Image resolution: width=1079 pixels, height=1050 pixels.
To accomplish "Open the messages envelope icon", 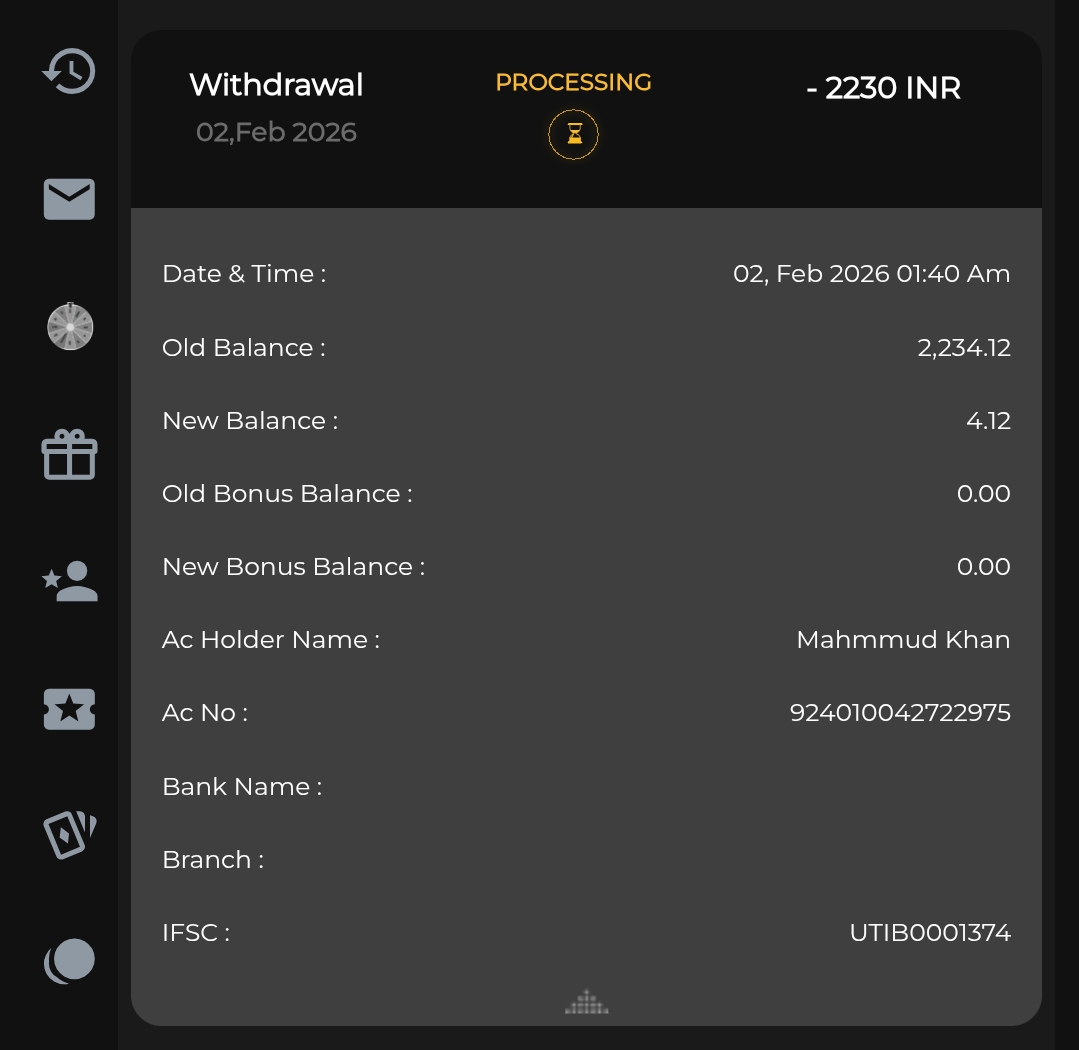I will tap(69, 199).
